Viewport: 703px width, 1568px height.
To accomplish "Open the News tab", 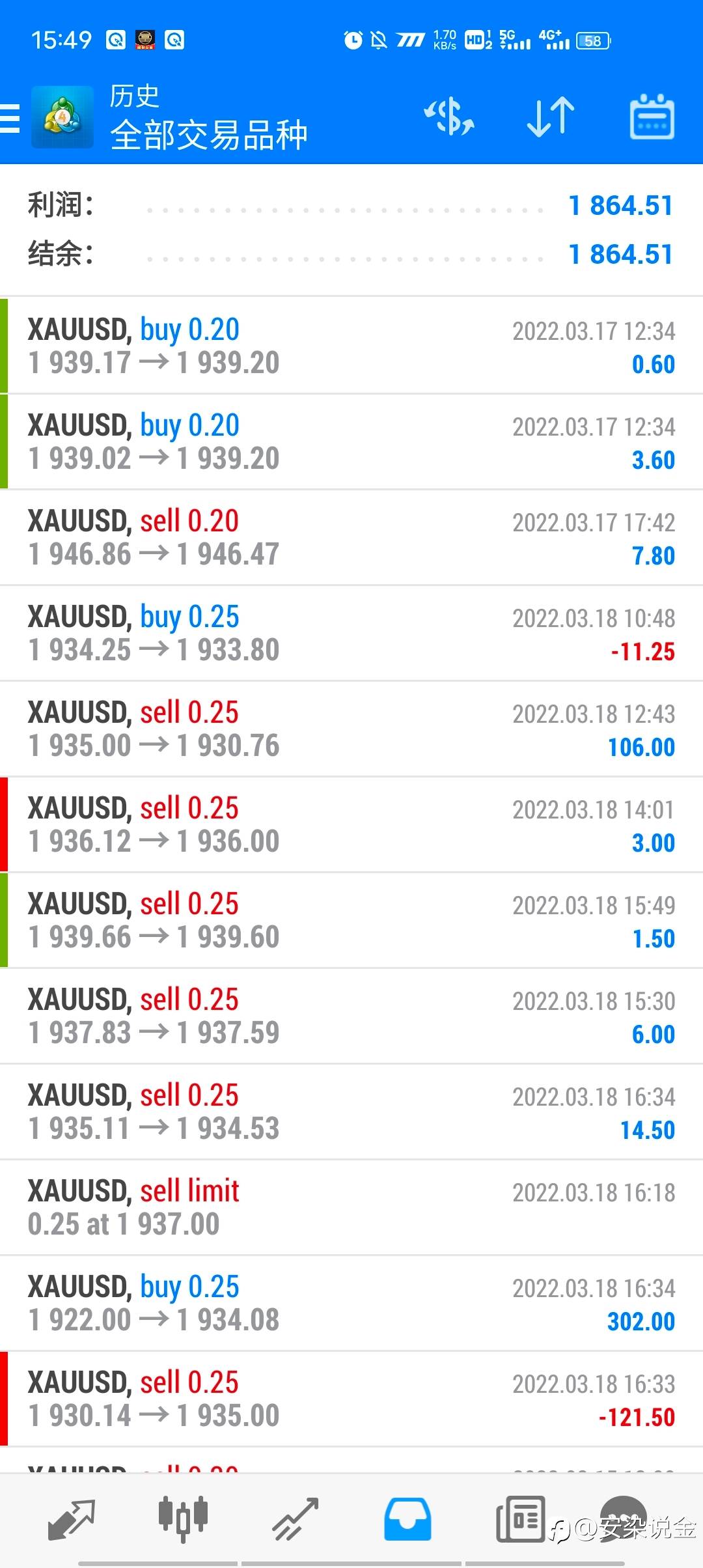I will (519, 1520).
